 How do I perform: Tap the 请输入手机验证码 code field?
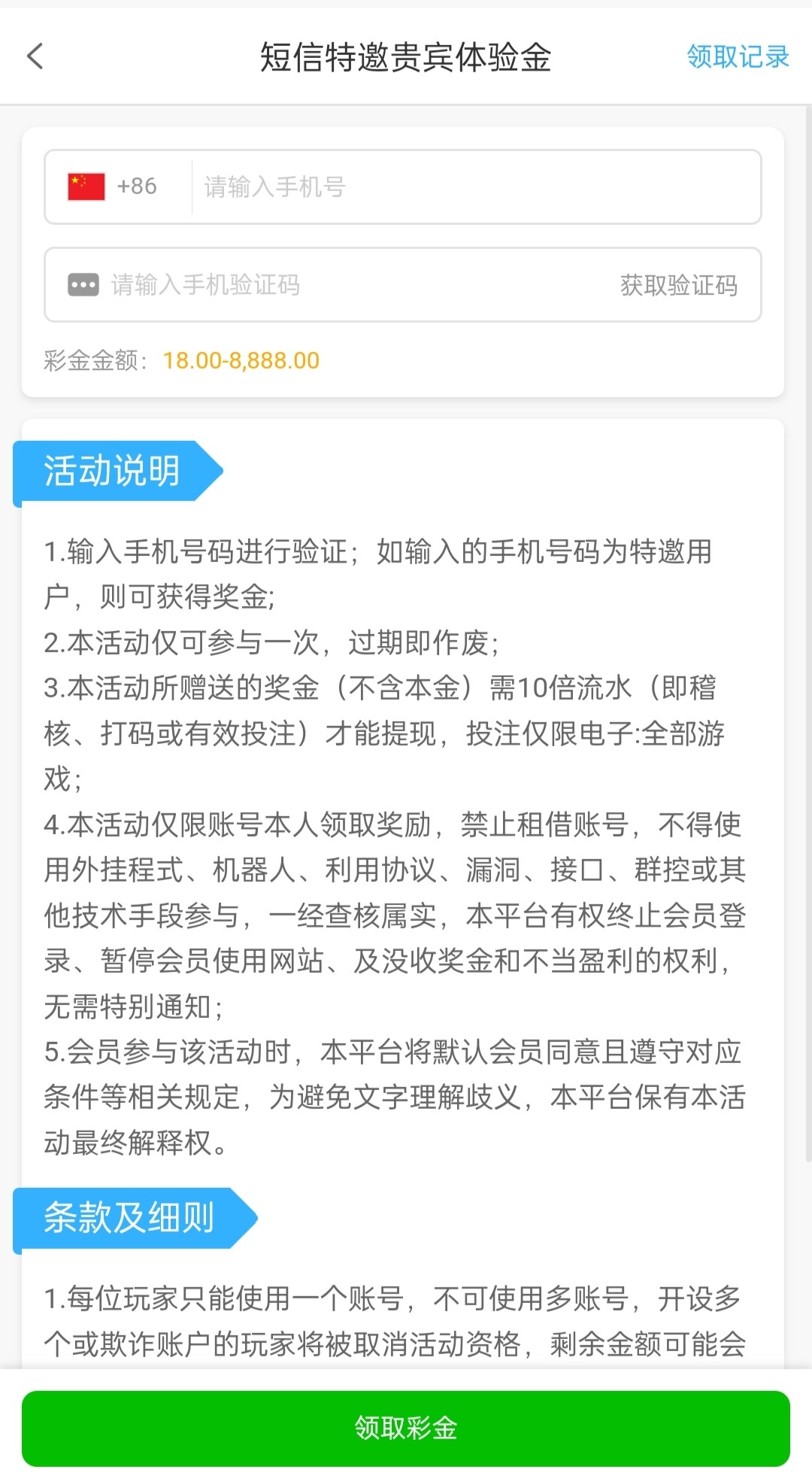(338, 285)
